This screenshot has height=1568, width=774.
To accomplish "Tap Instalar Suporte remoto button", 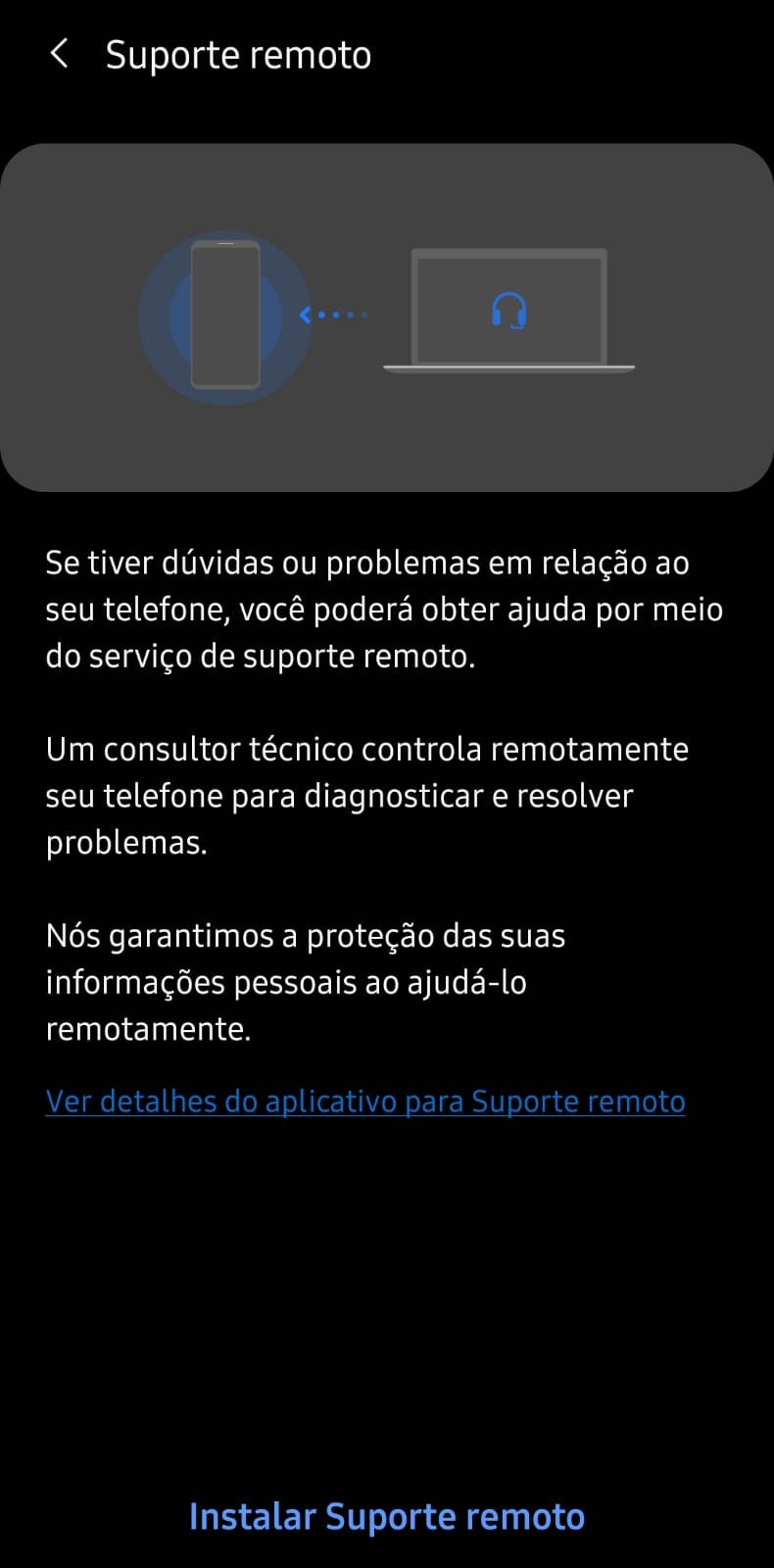I will click(387, 1516).
